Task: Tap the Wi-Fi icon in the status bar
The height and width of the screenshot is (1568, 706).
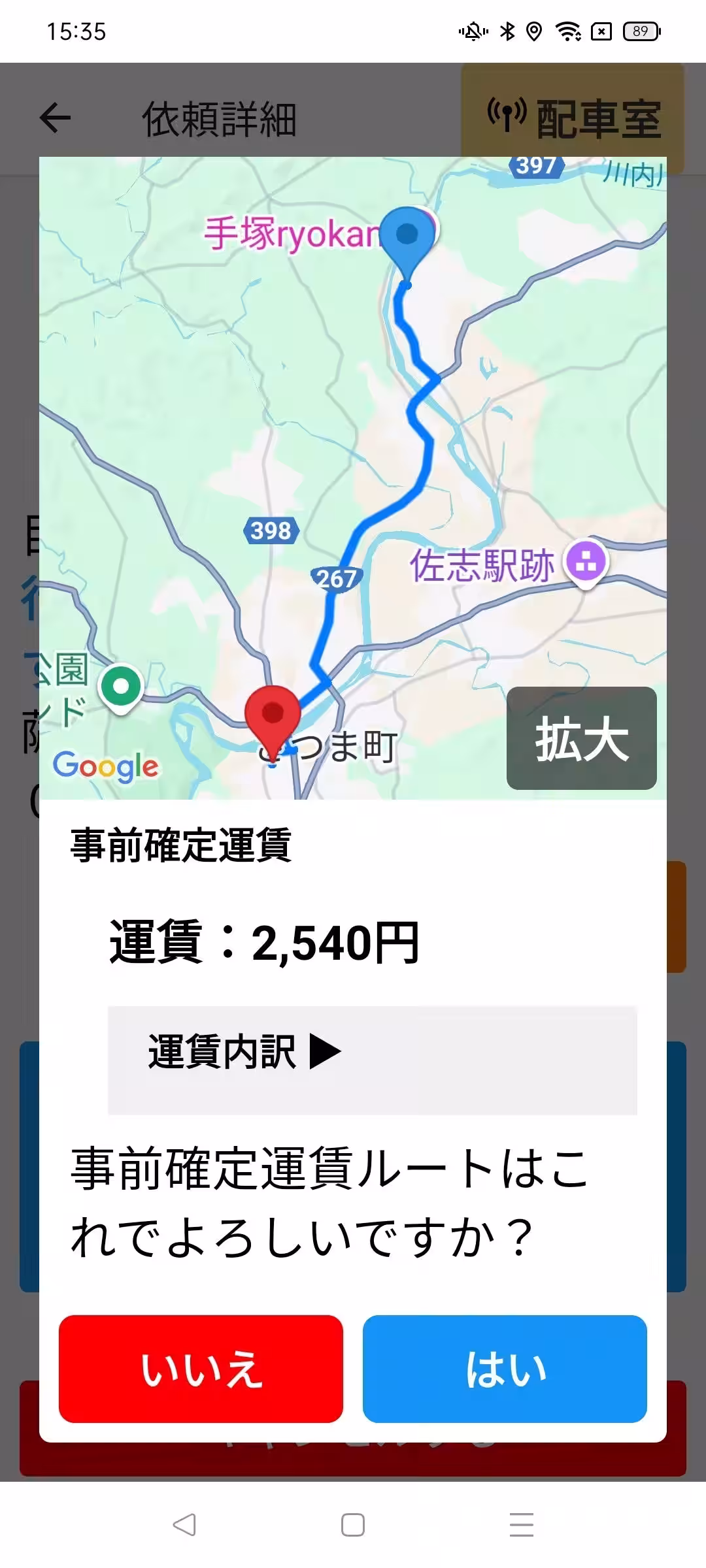Action: pyautogui.click(x=566, y=30)
